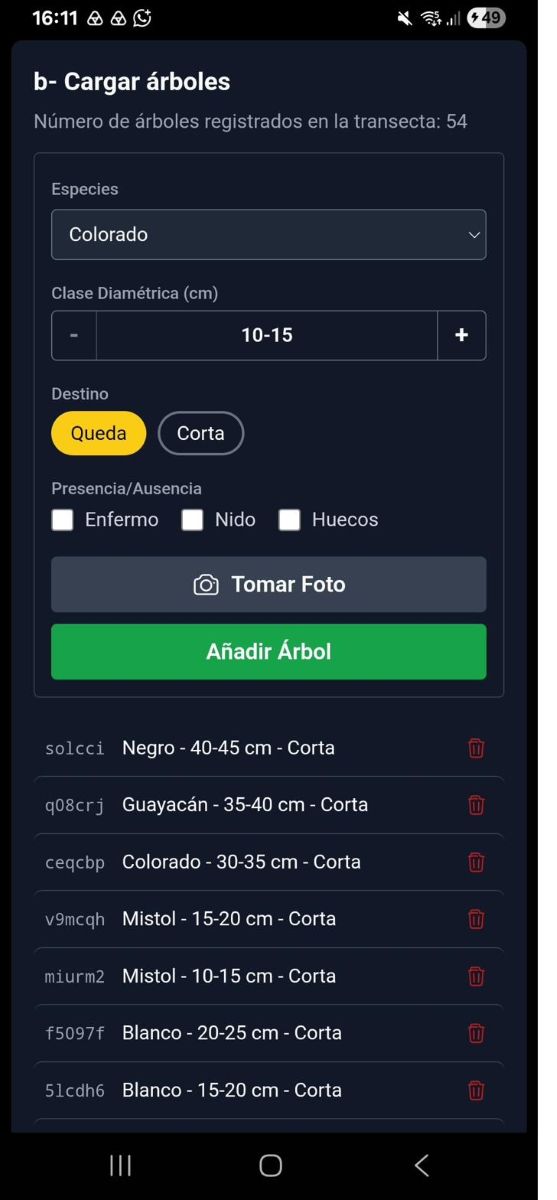Delete the Colorado 30-35 cm tree entry
This screenshot has height=1200, width=557.
click(x=476, y=862)
